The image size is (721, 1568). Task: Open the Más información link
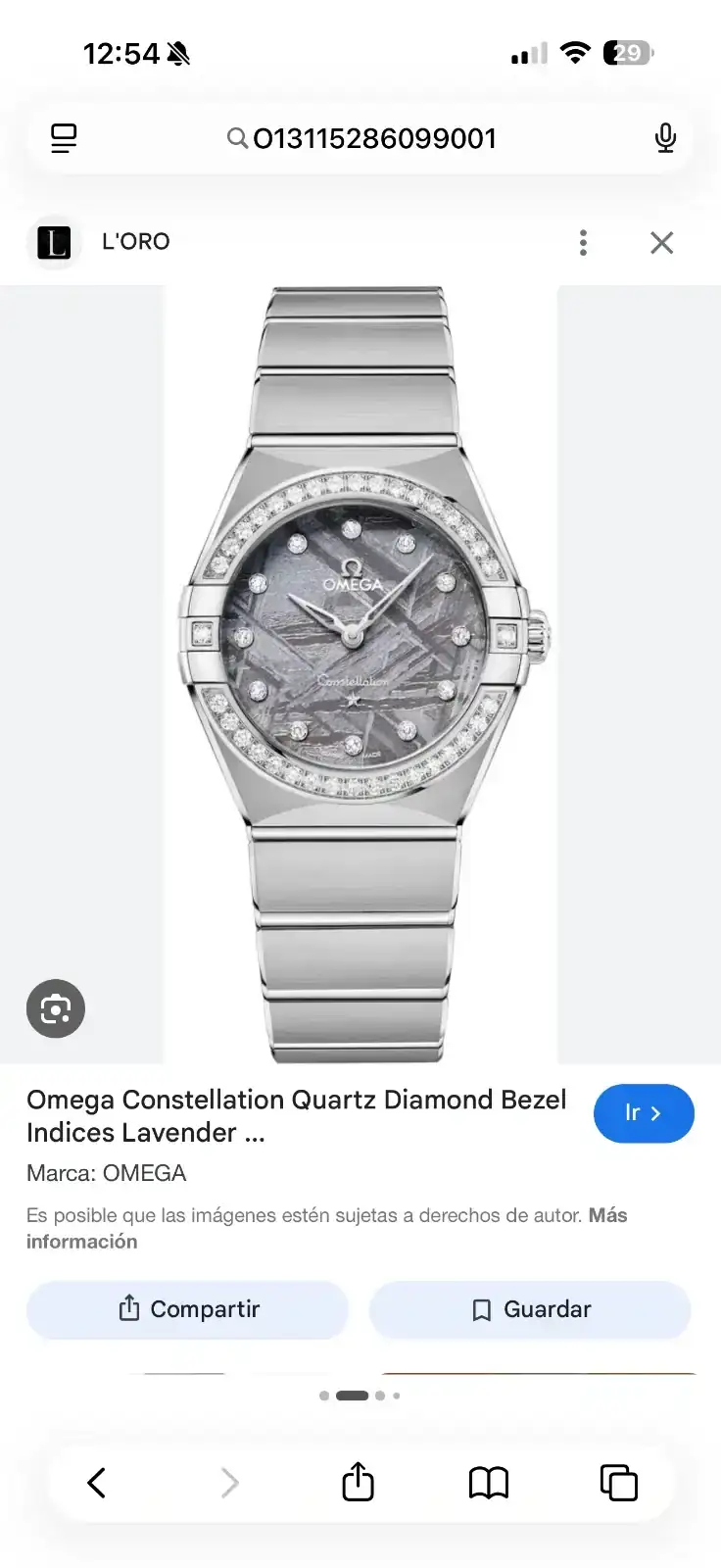point(326,1228)
